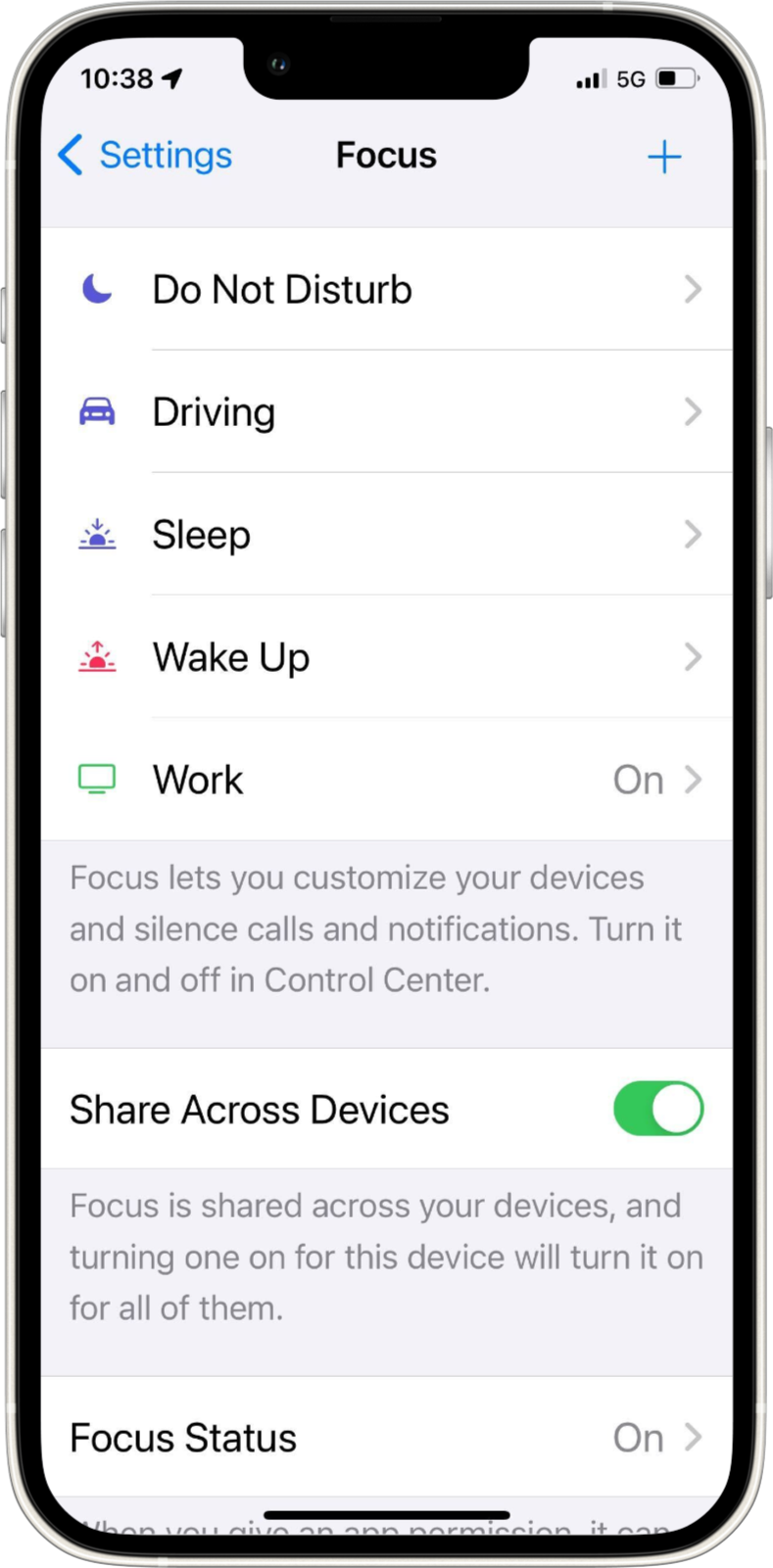This screenshot has height=1568, width=773.
Task: Open Focus Status settings
Action: click(x=387, y=1437)
